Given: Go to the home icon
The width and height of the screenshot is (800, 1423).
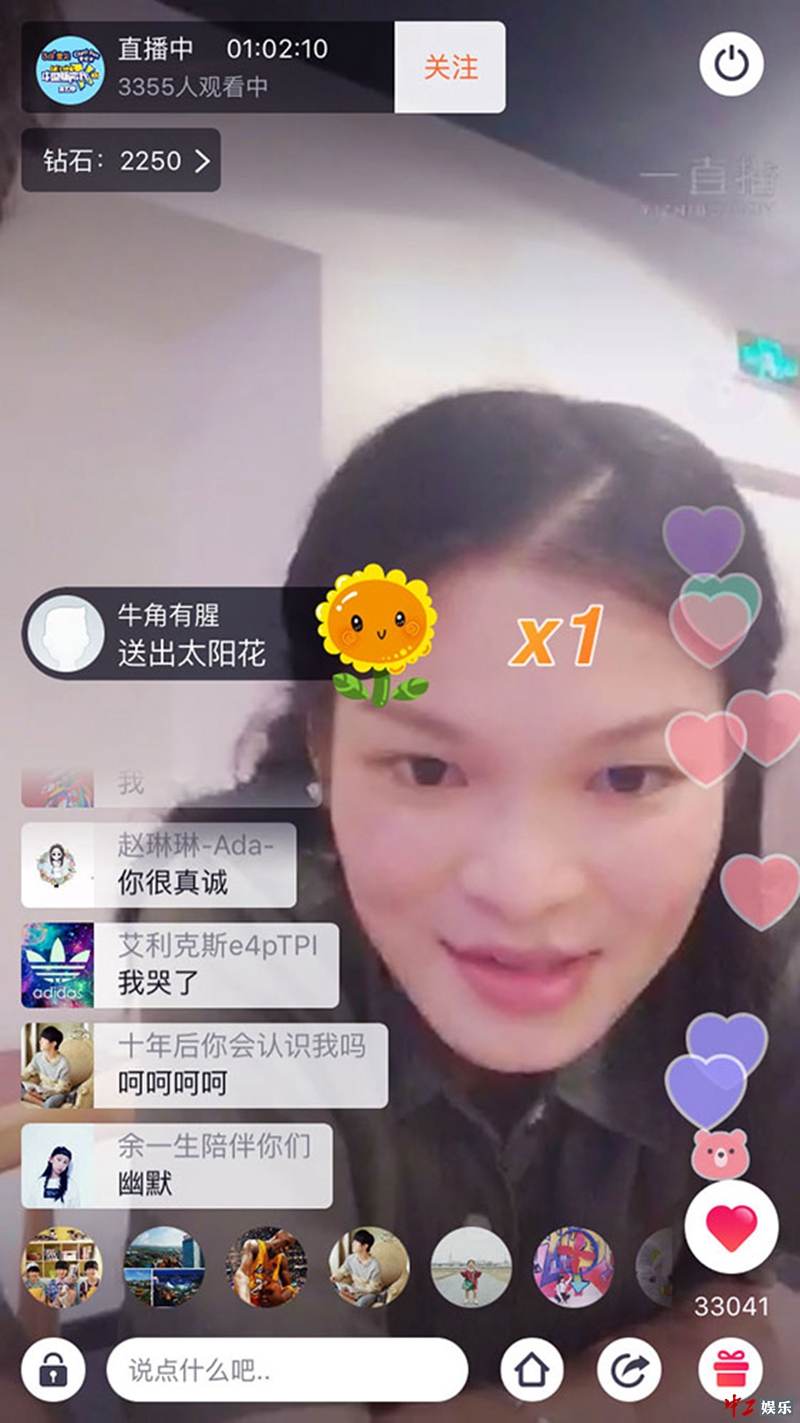Looking at the screenshot, I should 531,1369.
